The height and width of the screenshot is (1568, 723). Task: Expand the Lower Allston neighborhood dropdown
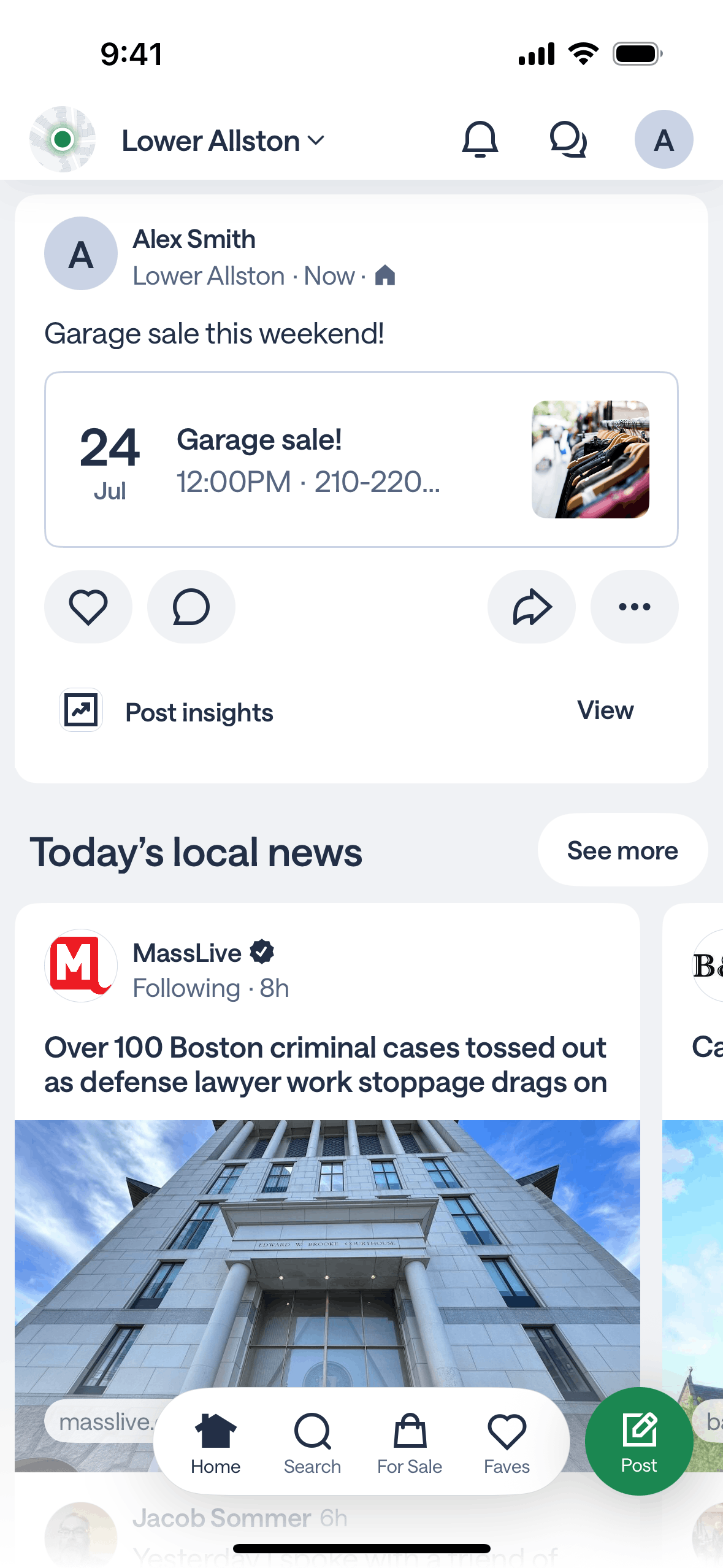(x=223, y=141)
